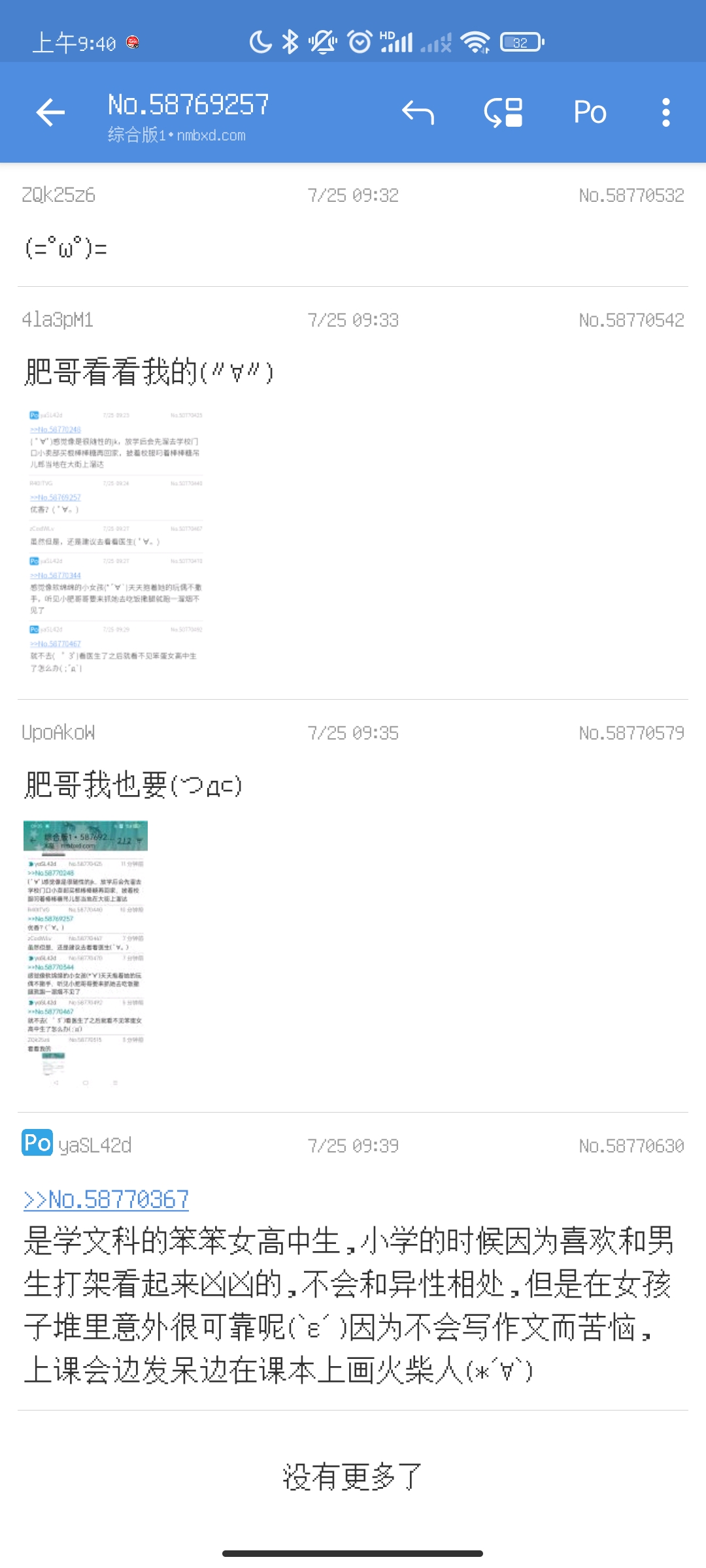Open the quoted reference >>No.58770367
The height and width of the screenshot is (1568, 706).
click(106, 1200)
